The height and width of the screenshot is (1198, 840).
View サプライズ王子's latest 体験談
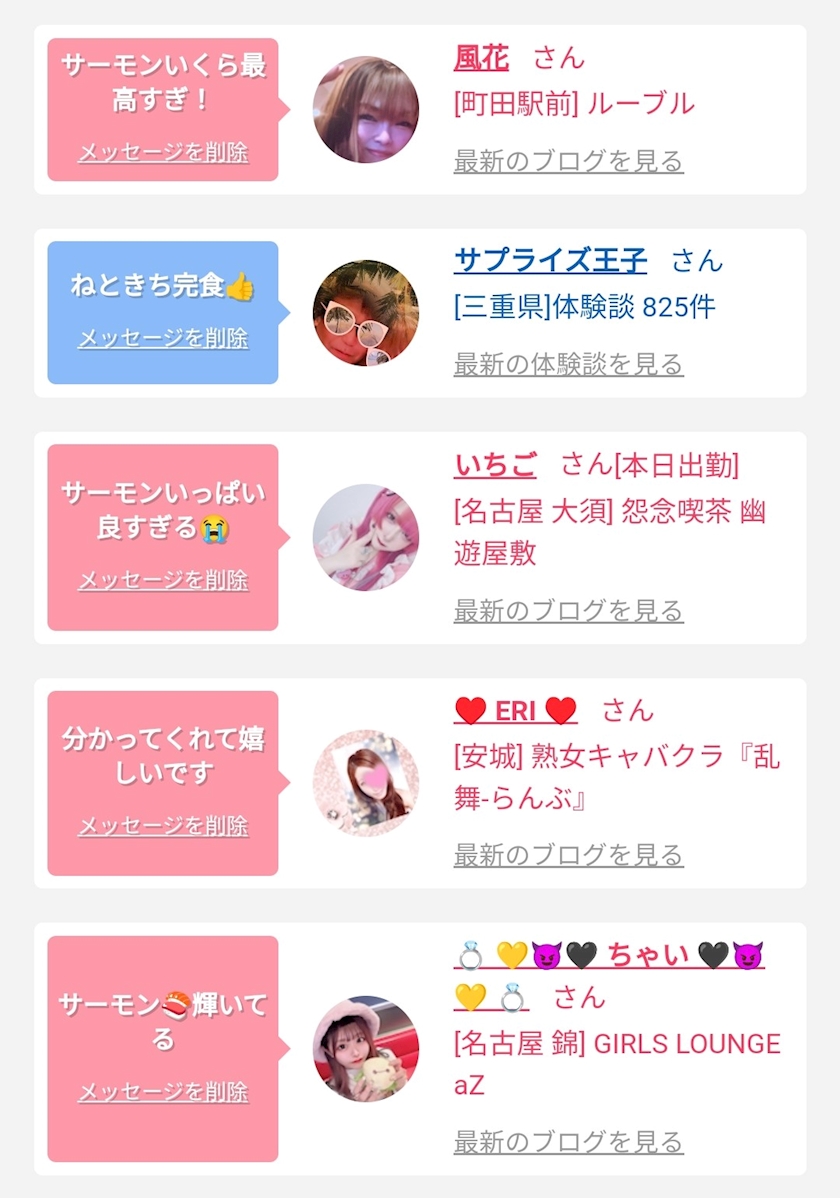pos(568,364)
